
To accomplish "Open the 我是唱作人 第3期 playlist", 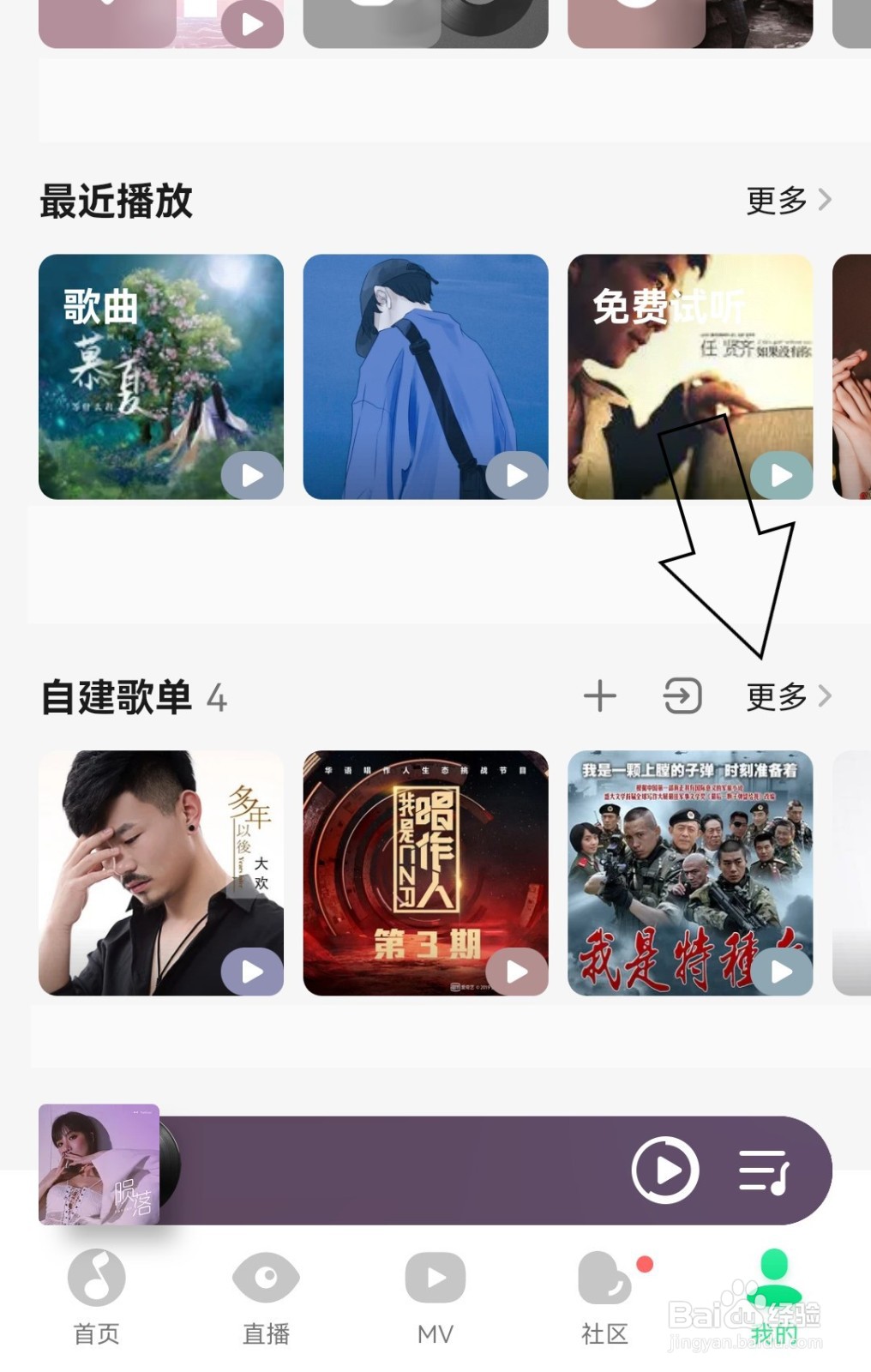I will point(425,873).
